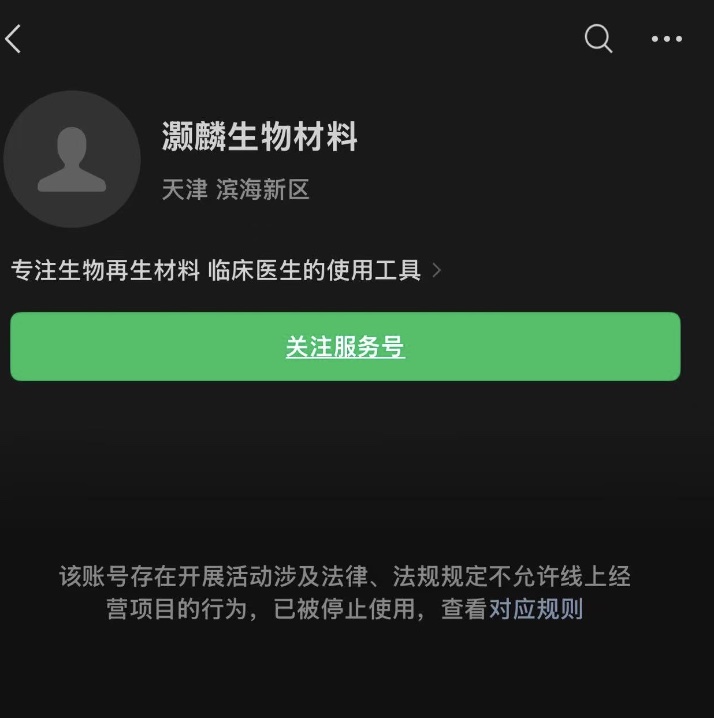Open the 对应规则 link
714x718 pixels.
tap(535, 609)
